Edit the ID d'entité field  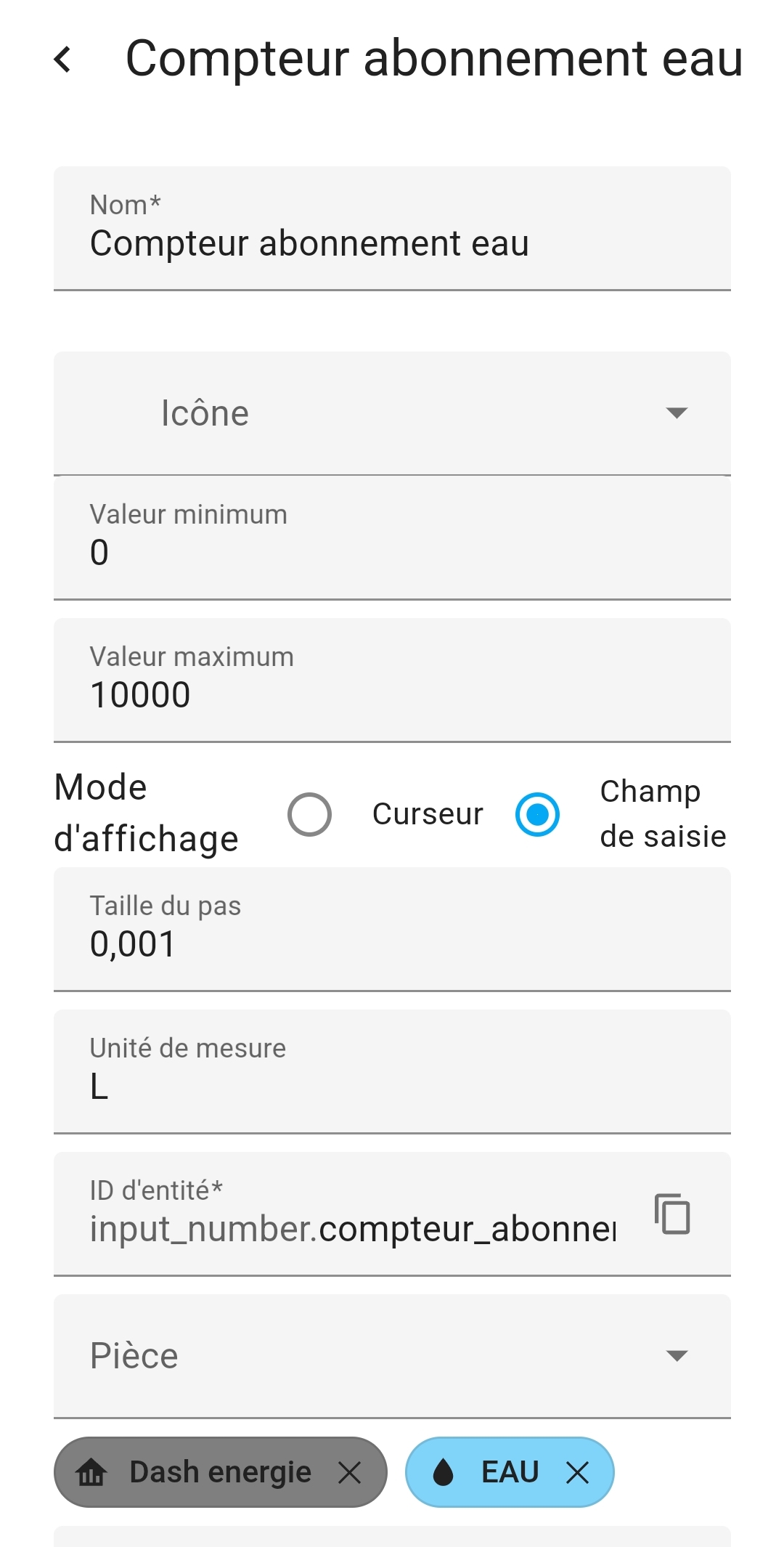click(x=353, y=1214)
